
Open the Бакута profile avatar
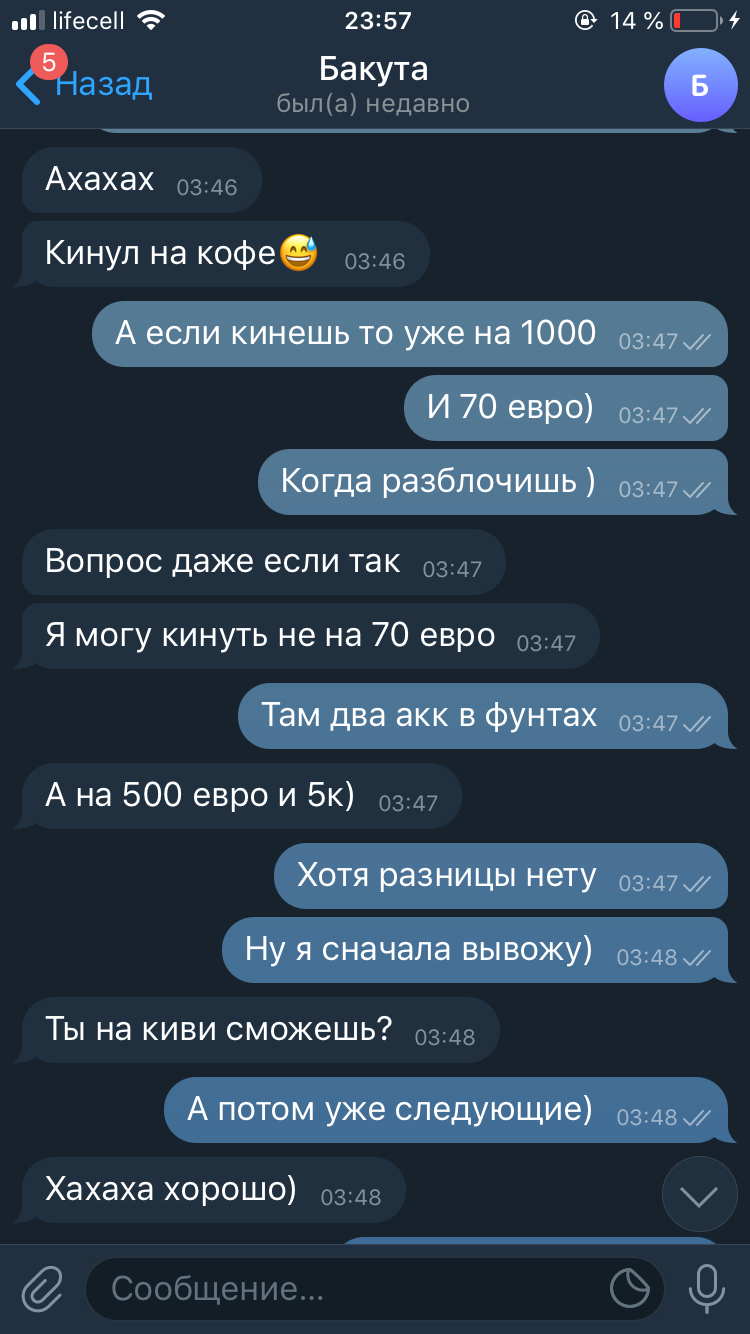point(699,87)
